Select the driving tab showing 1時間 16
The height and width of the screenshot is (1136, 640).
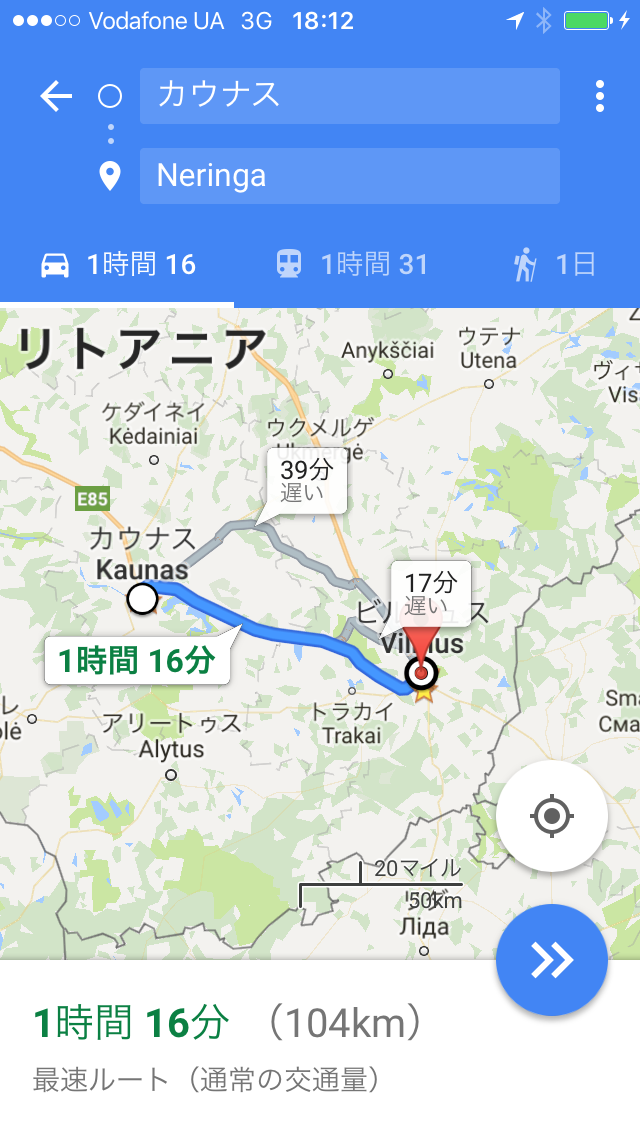(x=117, y=265)
